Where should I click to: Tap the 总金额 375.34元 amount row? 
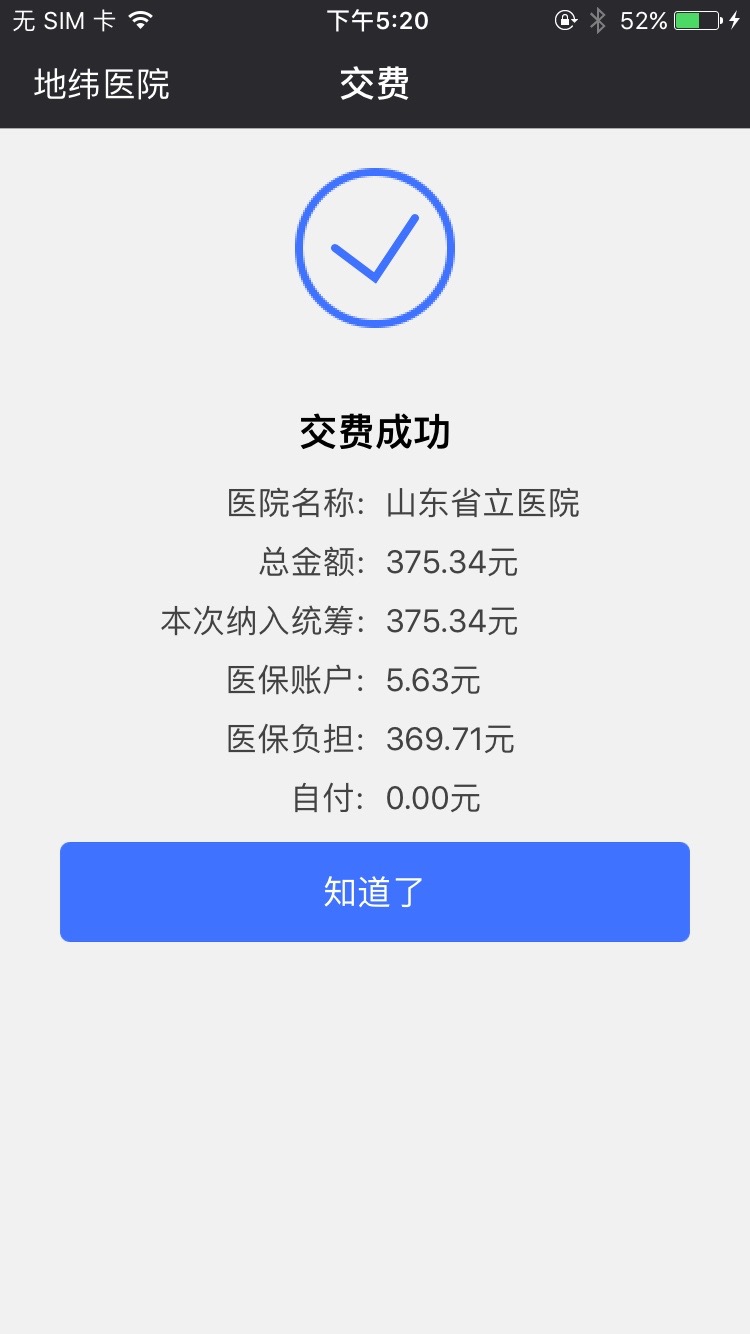click(x=374, y=562)
